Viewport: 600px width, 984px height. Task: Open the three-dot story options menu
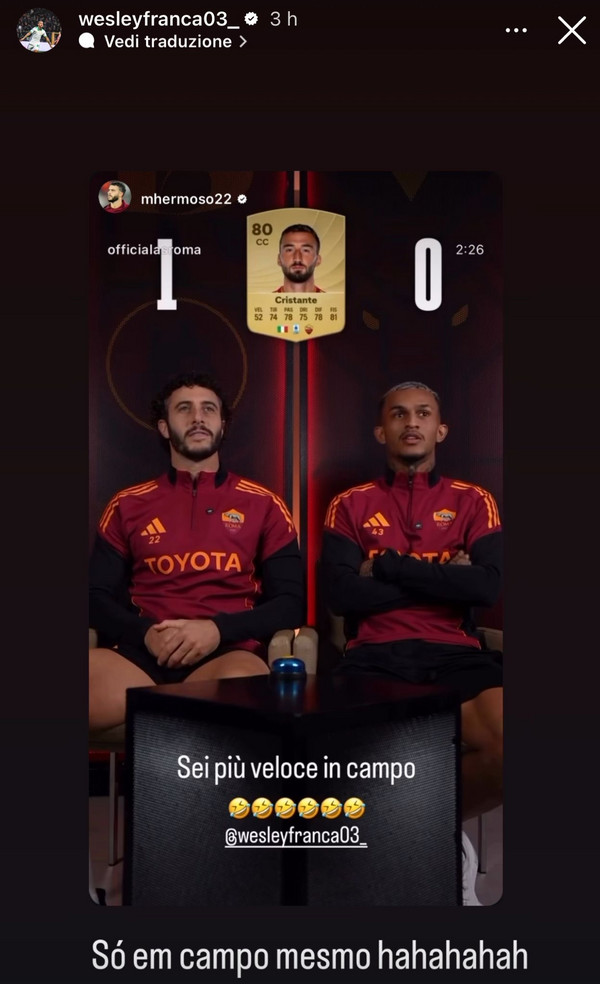pos(516,30)
